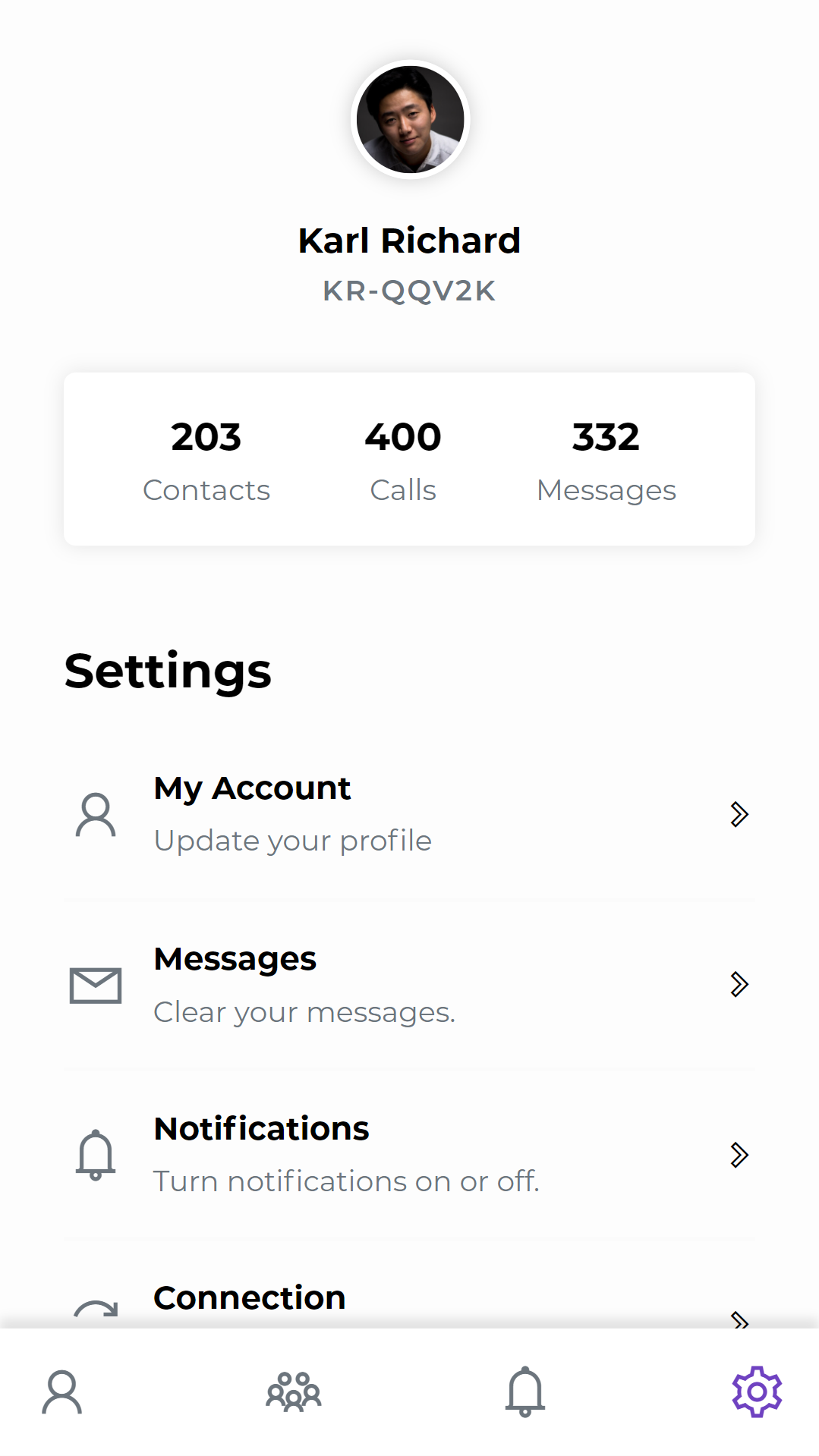
Task: Select the settings gear tab
Action: (x=757, y=1392)
